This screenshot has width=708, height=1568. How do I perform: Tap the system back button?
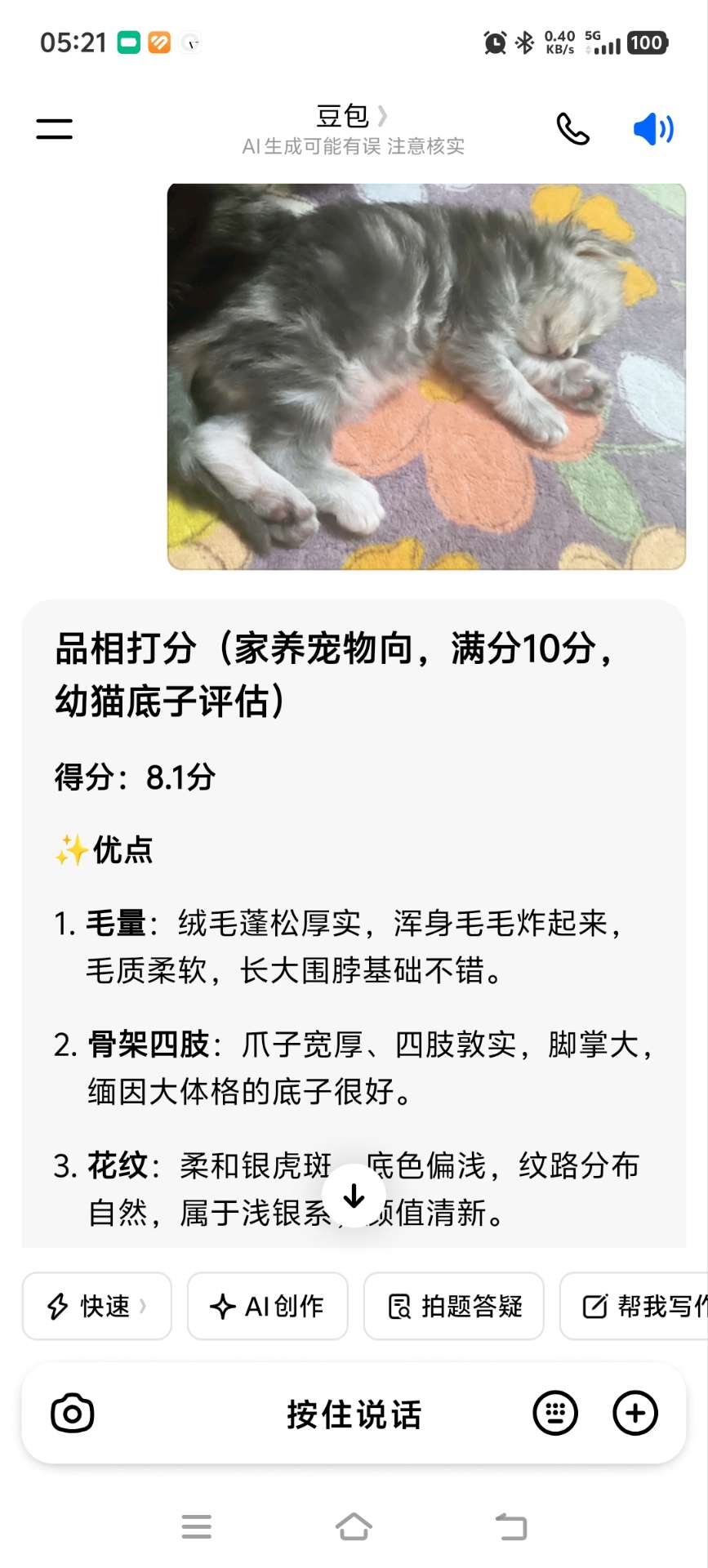coord(511,1526)
